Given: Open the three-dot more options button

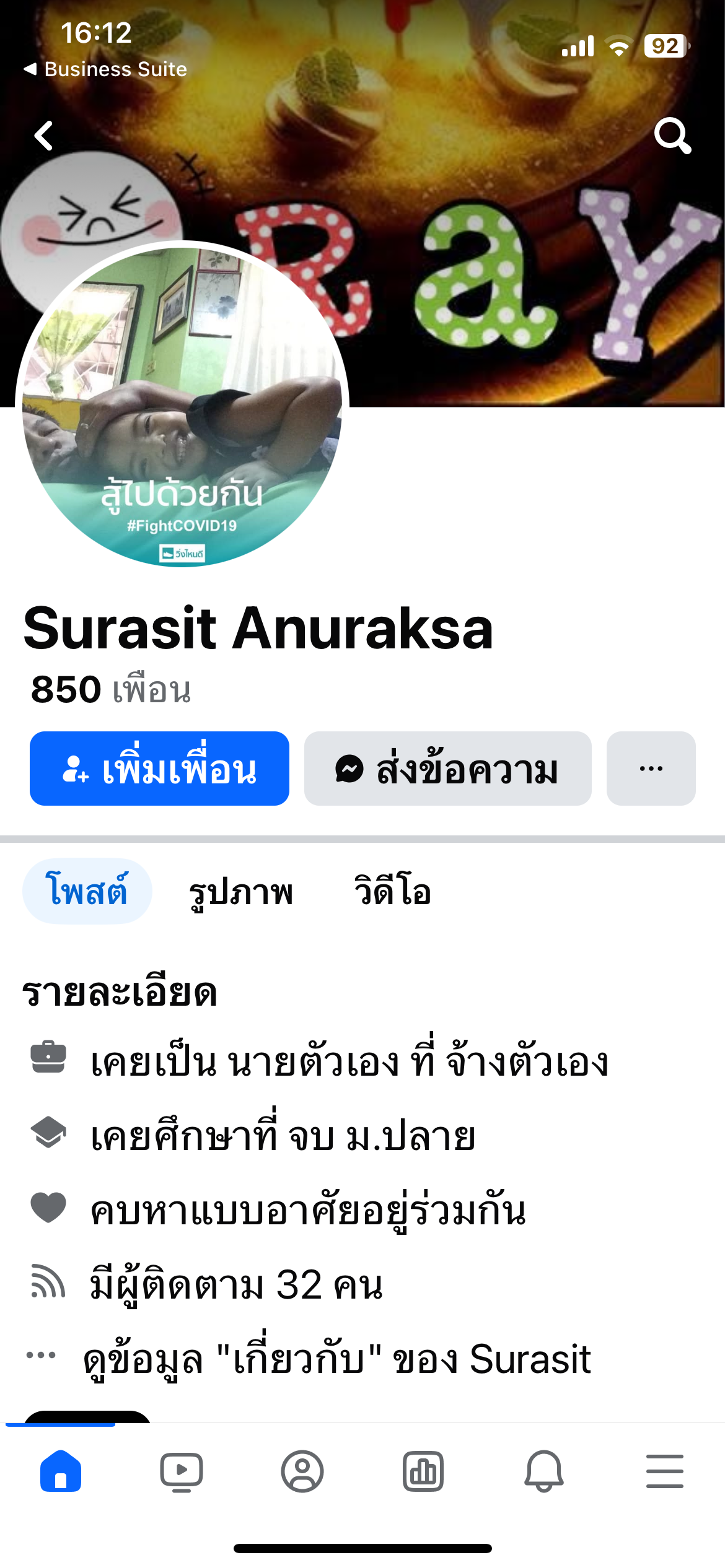Looking at the screenshot, I should click(651, 769).
